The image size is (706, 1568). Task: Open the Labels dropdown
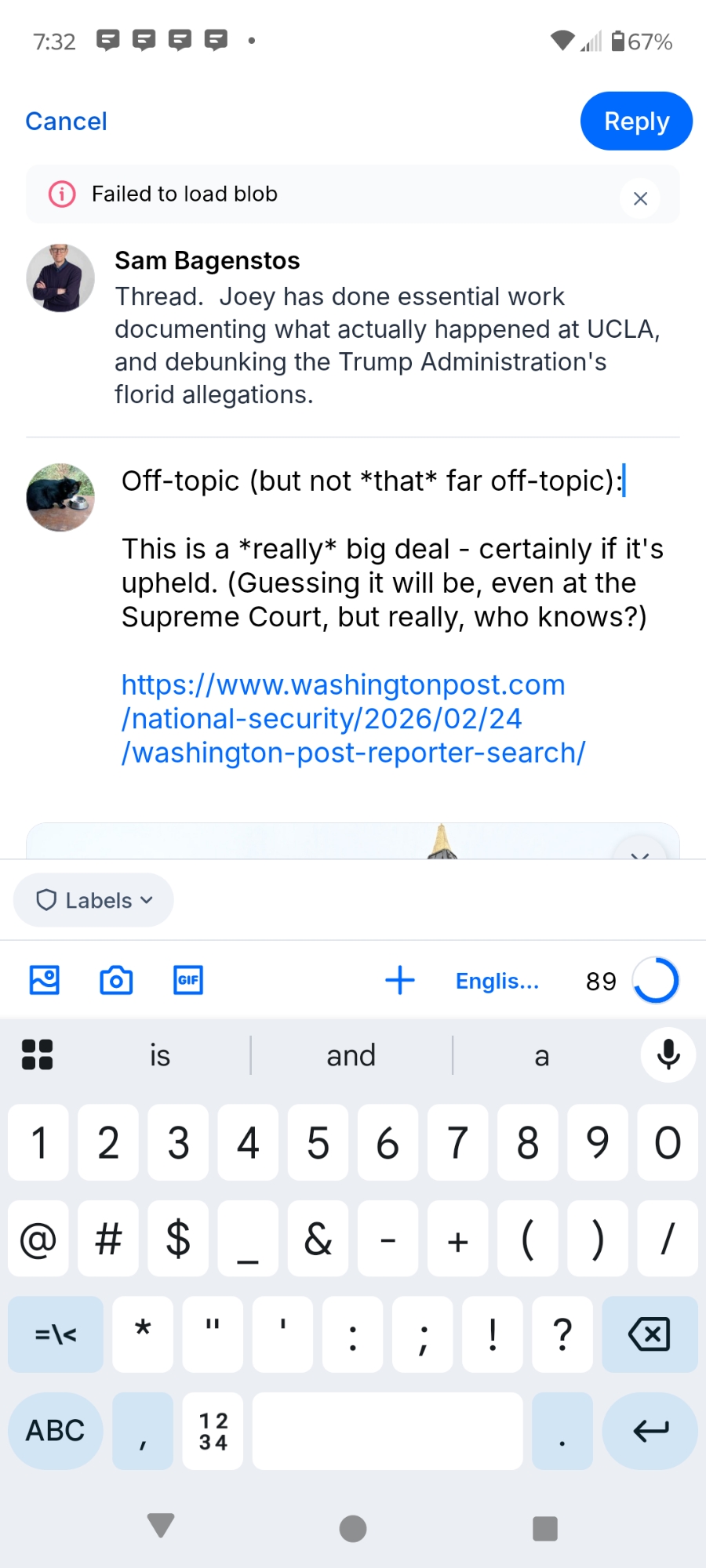93,900
